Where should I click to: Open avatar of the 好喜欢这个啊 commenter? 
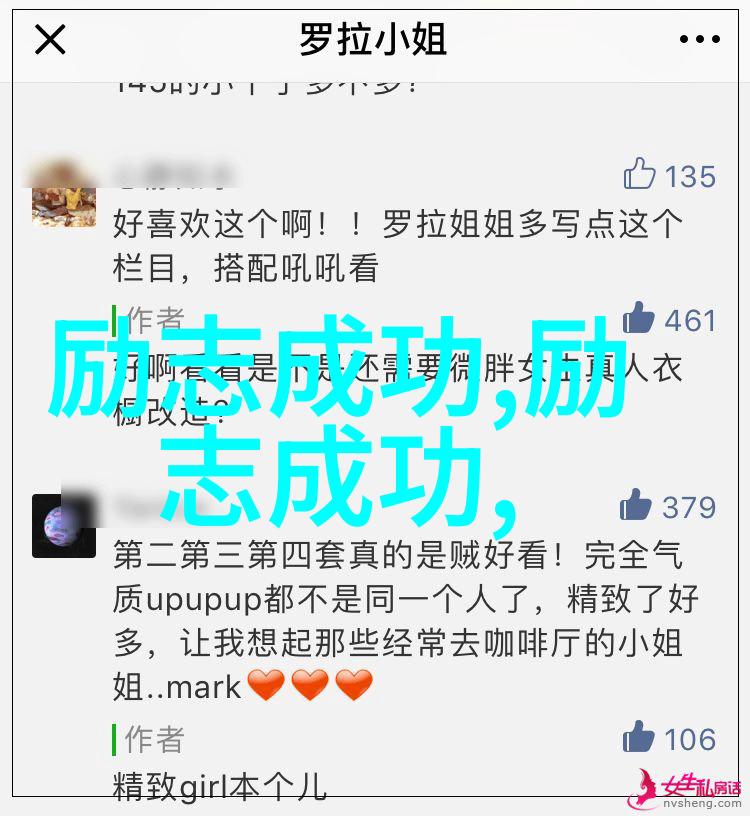64,192
